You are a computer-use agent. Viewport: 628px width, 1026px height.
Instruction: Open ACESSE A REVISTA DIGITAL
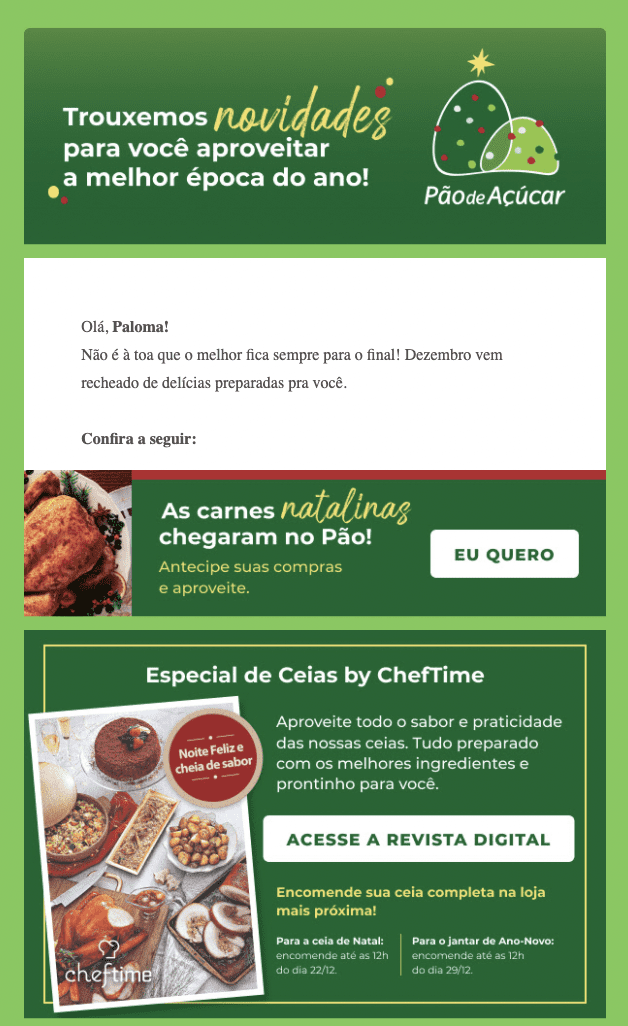418,839
